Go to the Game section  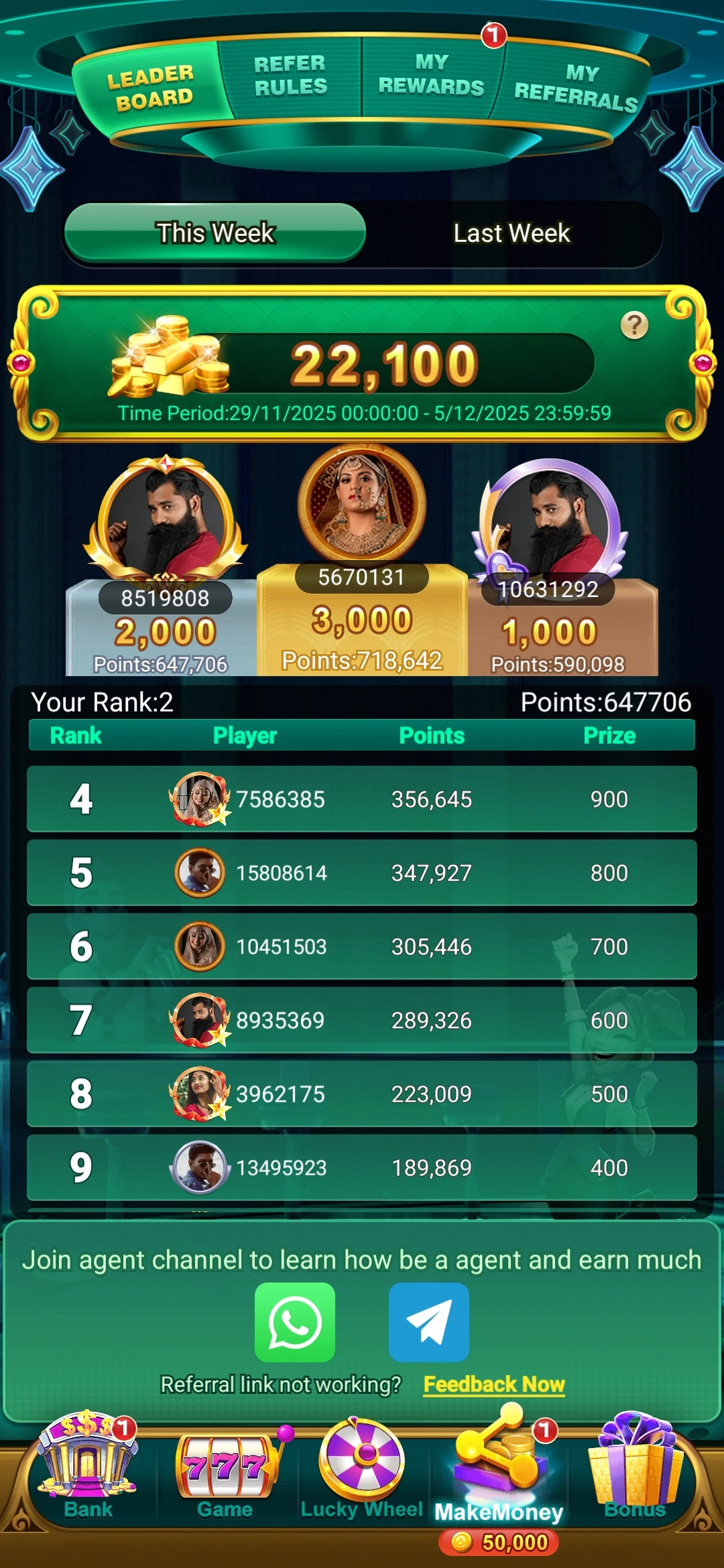click(225, 1471)
